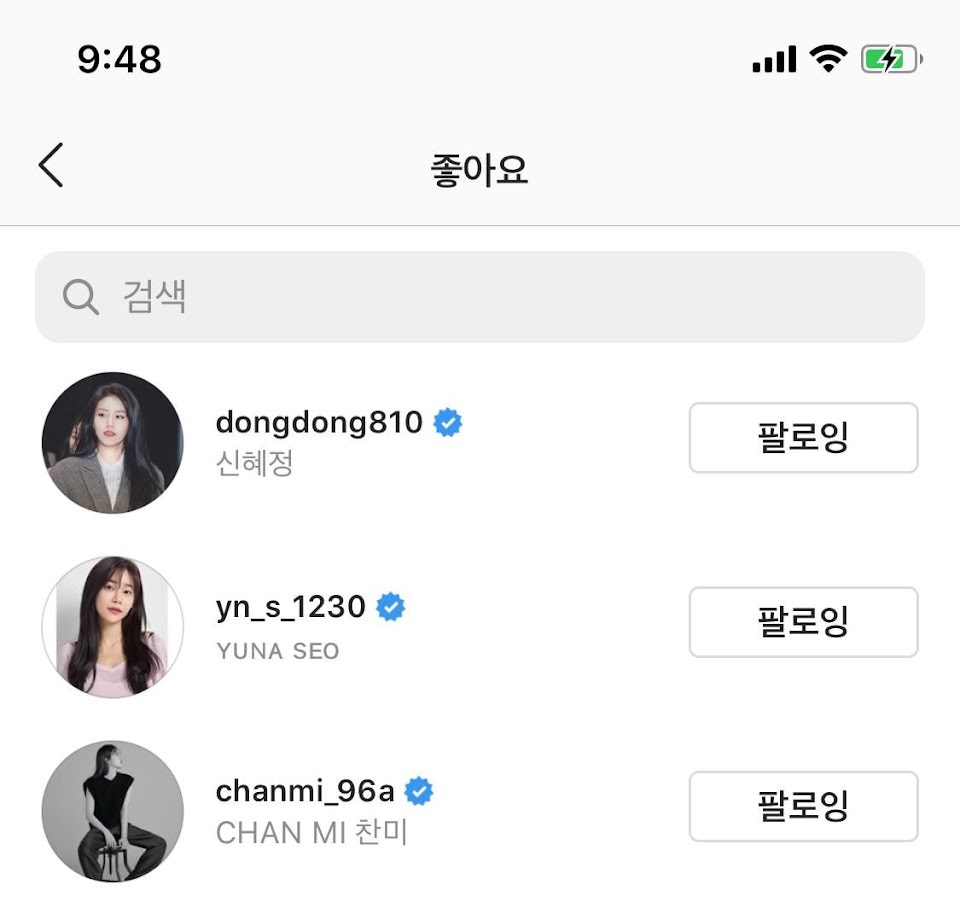Tap 팔로잉 button next to yn_s_1230

click(x=803, y=622)
